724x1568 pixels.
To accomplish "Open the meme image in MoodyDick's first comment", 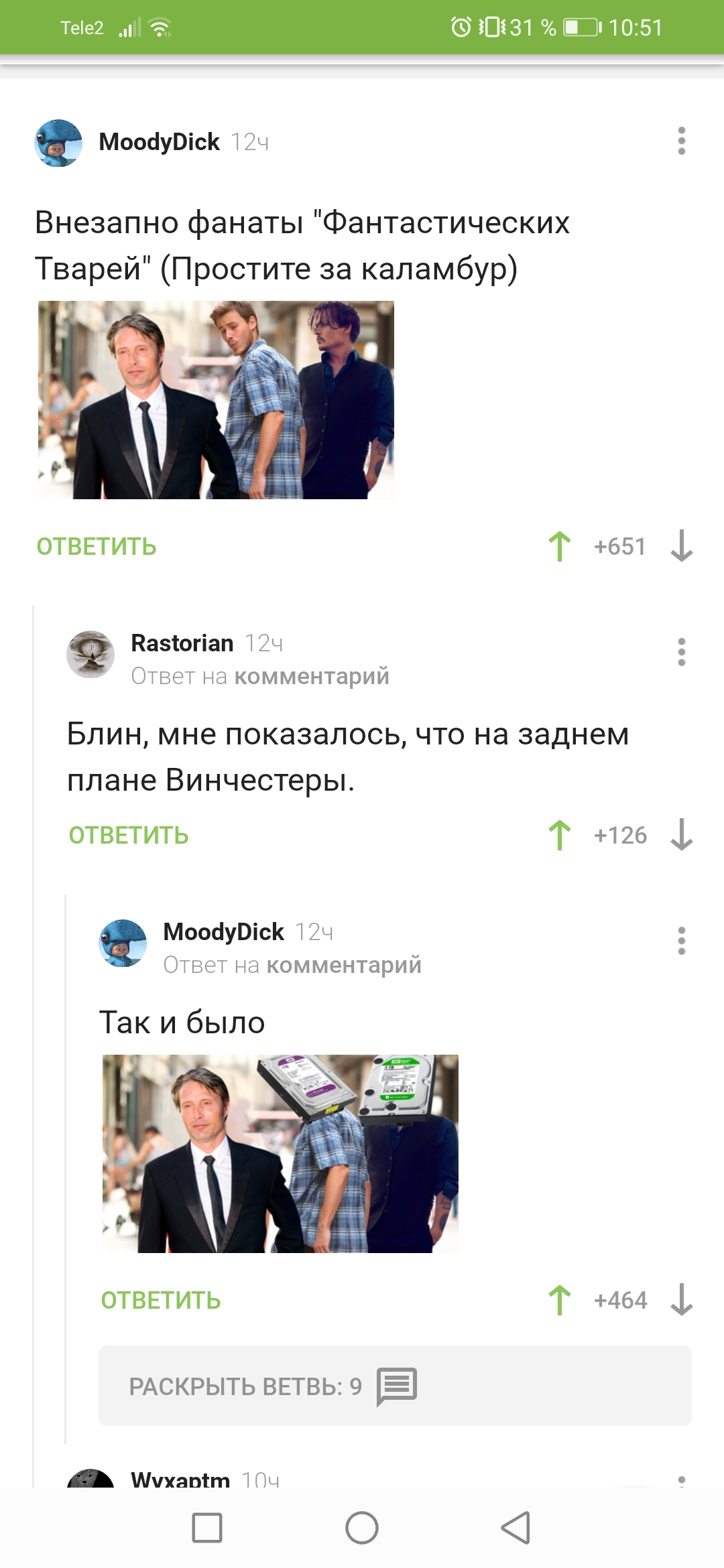I will click(x=216, y=400).
